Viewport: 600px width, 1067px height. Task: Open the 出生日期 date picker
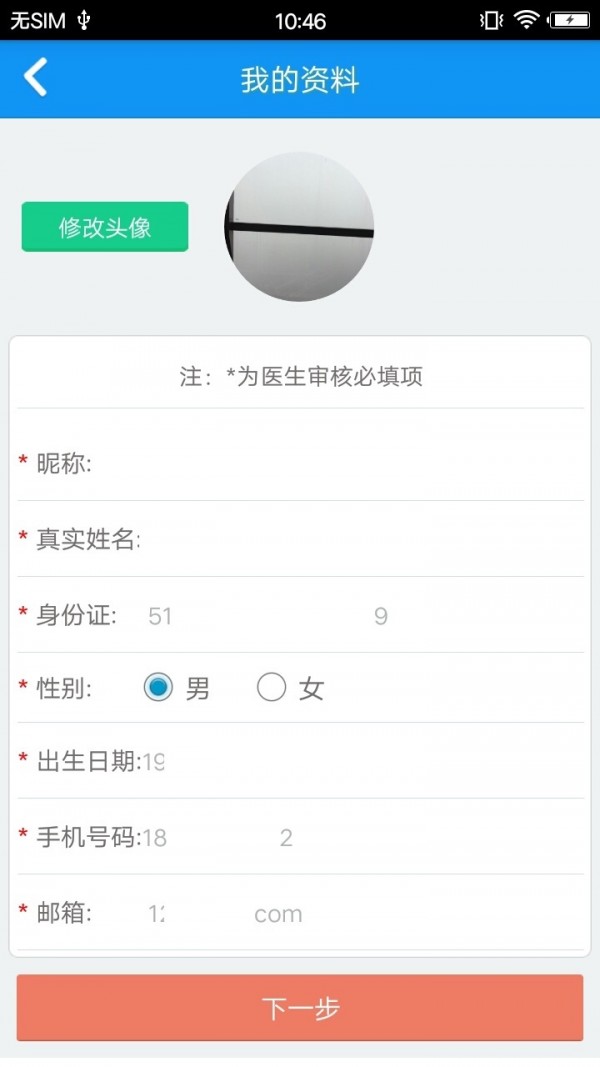[360, 762]
